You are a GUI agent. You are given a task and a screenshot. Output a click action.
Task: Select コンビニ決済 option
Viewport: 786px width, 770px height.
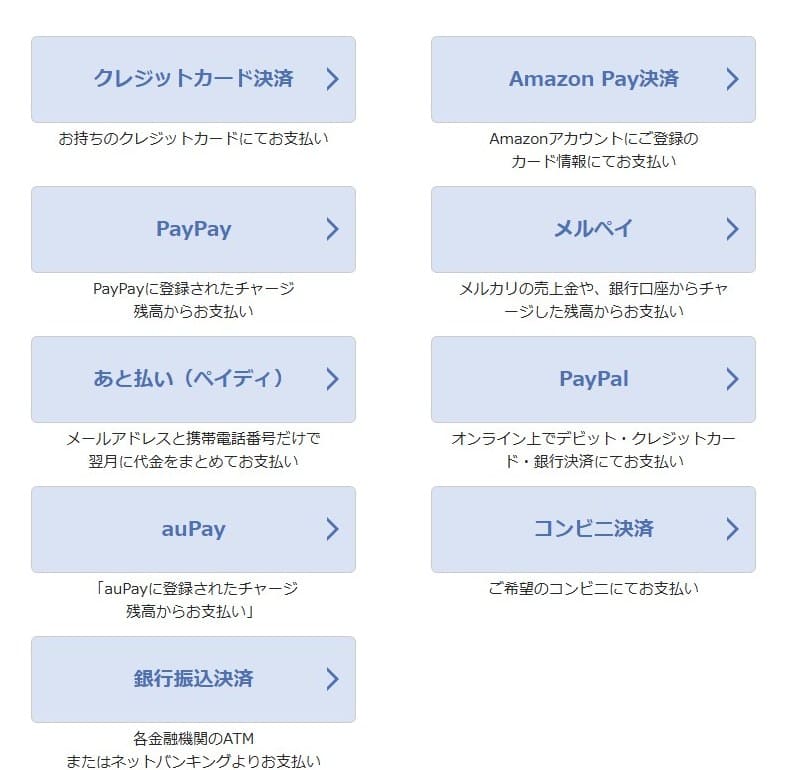(x=593, y=529)
